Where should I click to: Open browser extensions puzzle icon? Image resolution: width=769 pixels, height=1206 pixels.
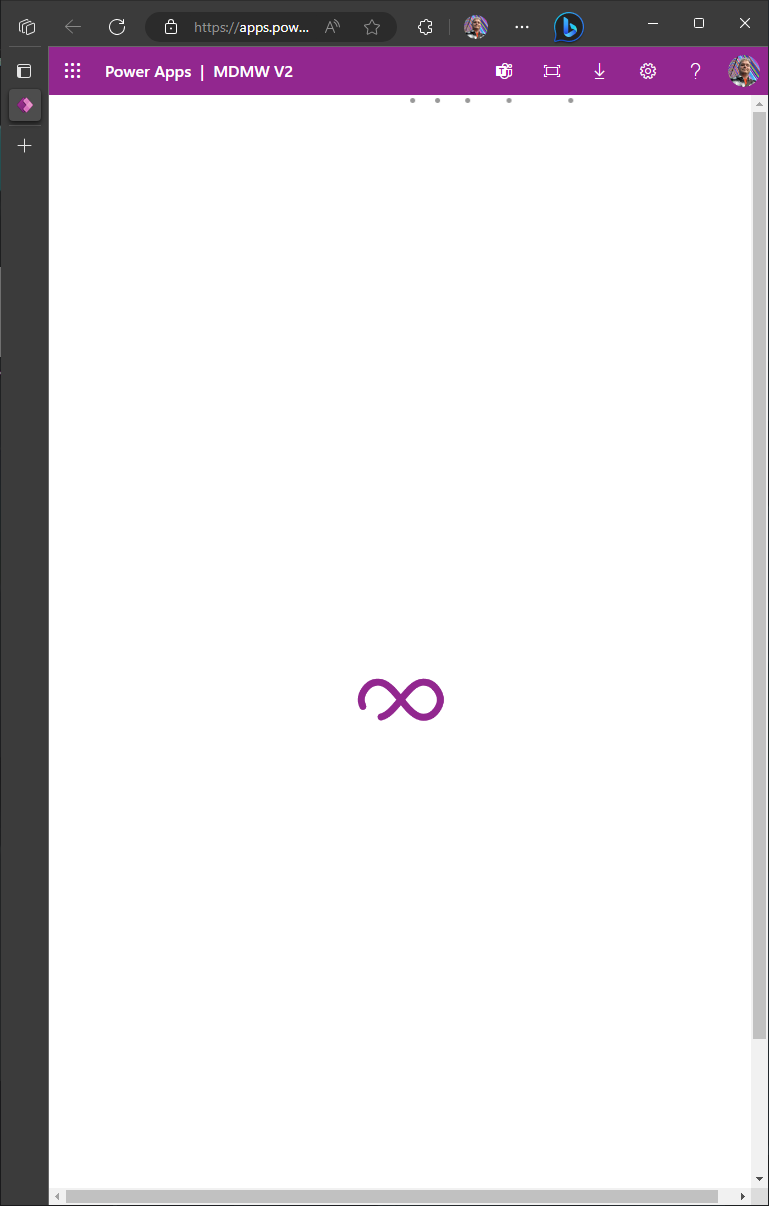tap(425, 27)
